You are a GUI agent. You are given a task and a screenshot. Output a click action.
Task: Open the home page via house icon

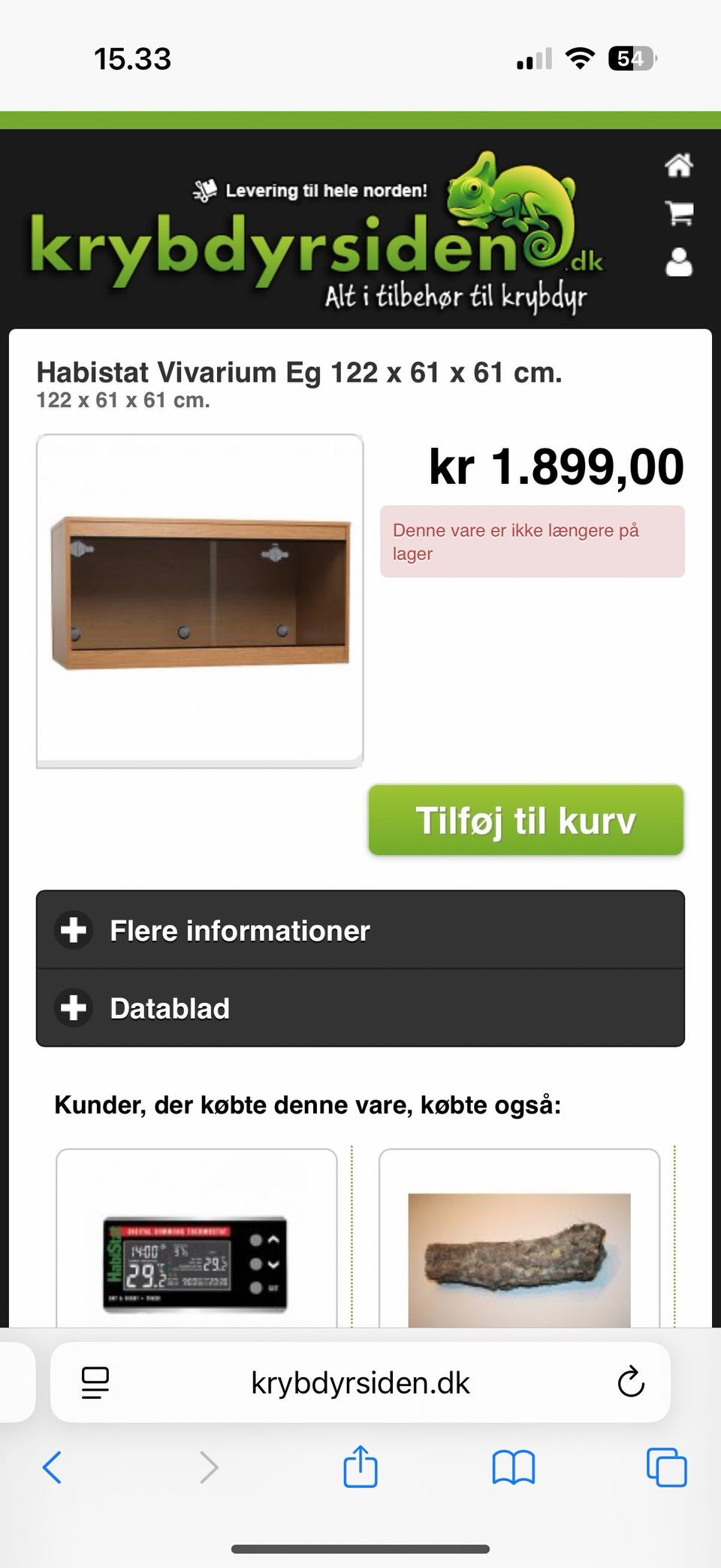(680, 165)
